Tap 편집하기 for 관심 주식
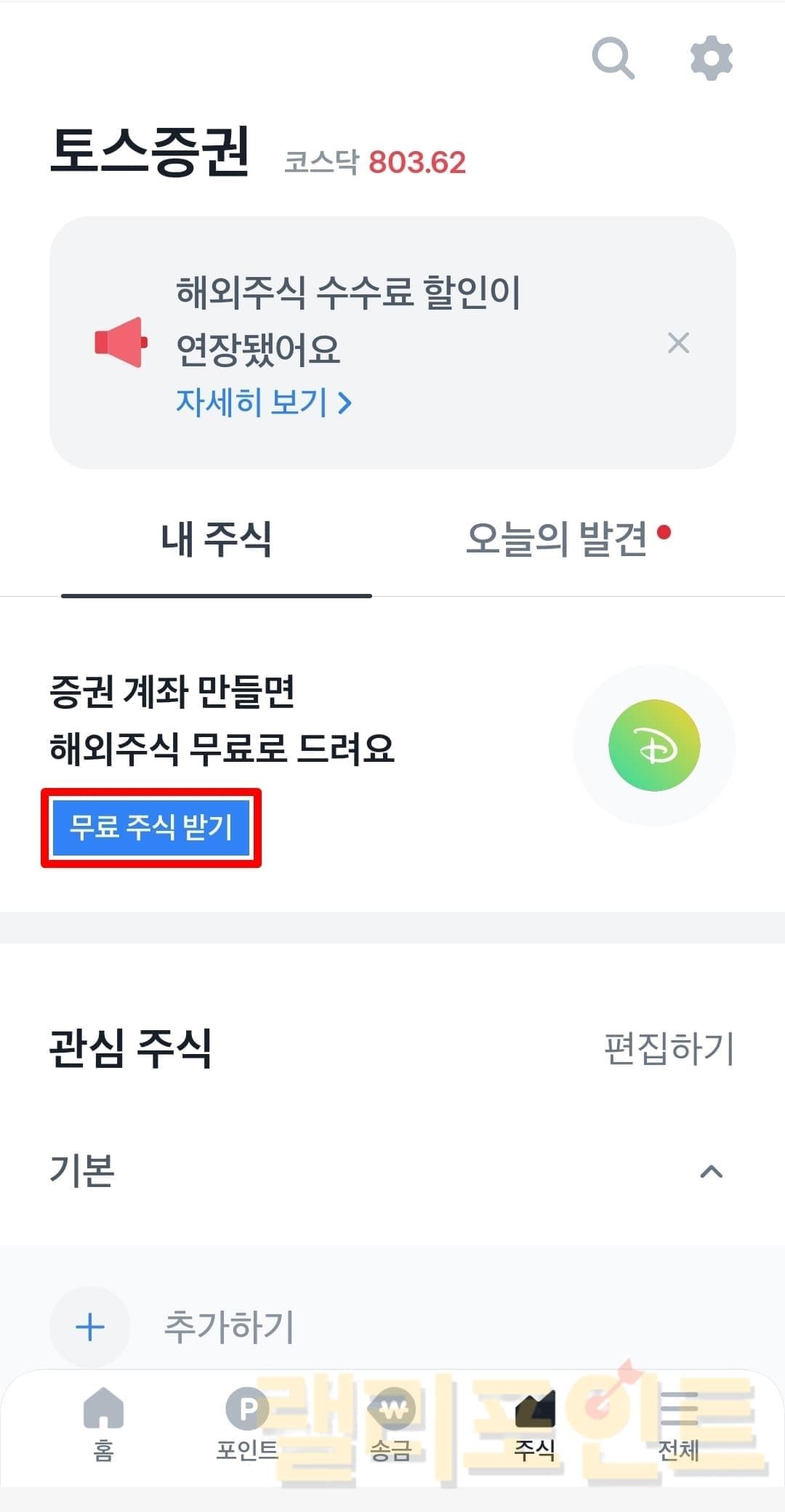This screenshot has height=1512, width=785. [x=669, y=1048]
